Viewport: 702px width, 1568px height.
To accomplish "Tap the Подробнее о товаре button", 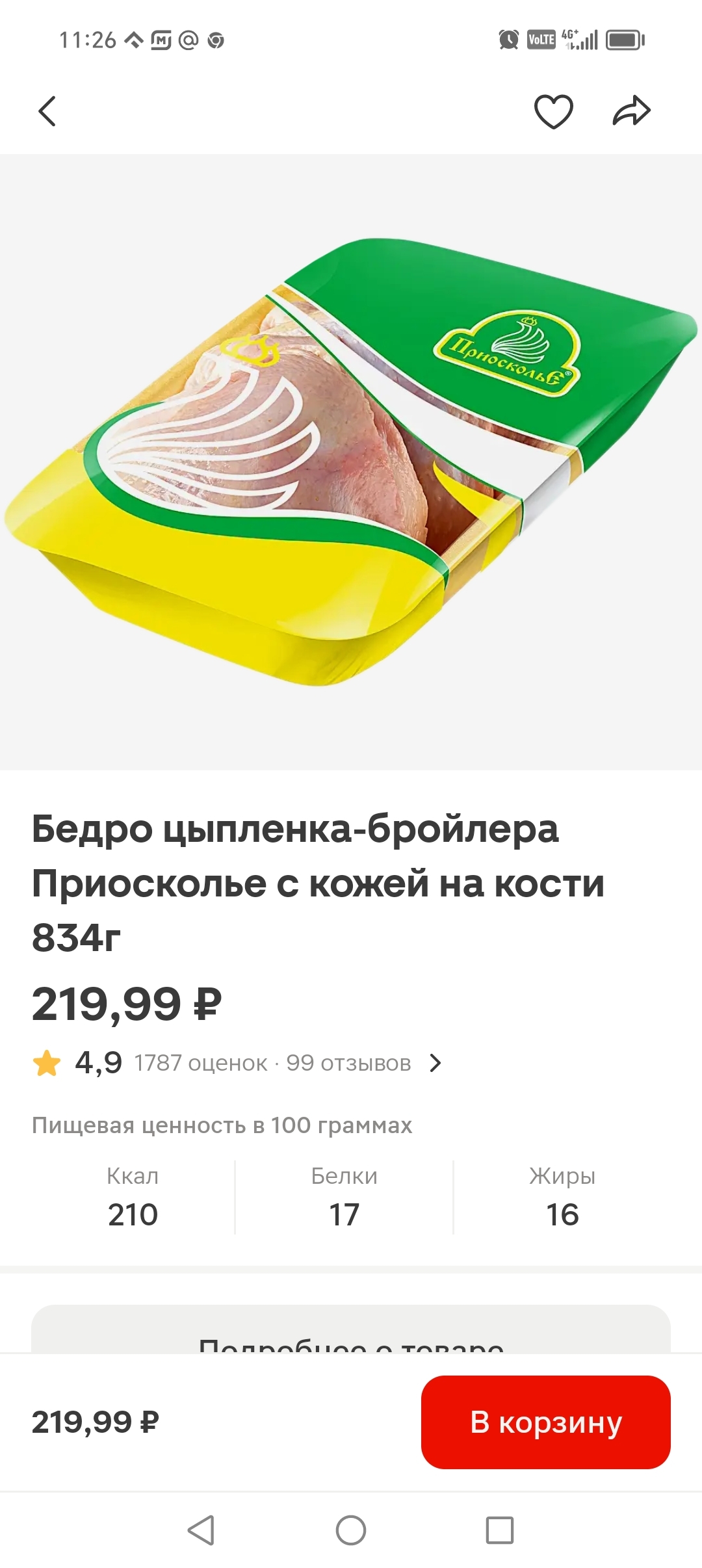I will pyautogui.click(x=351, y=1333).
